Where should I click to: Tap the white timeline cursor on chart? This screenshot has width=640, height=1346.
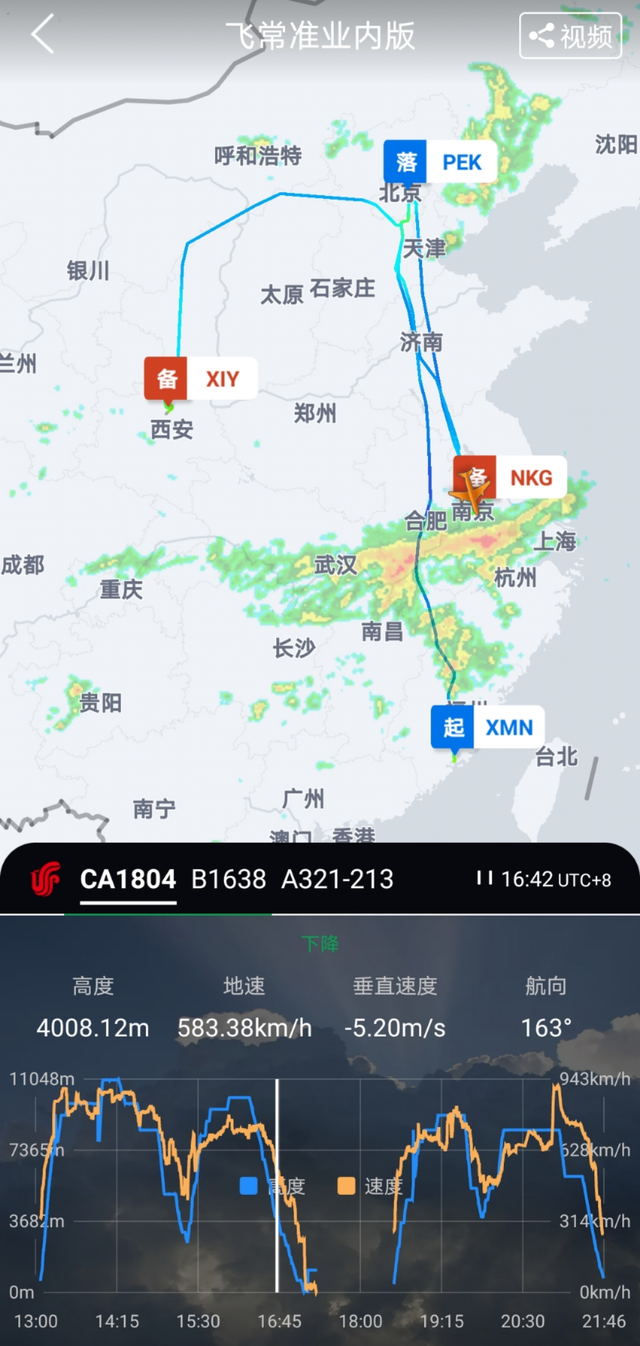(277, 1185)
